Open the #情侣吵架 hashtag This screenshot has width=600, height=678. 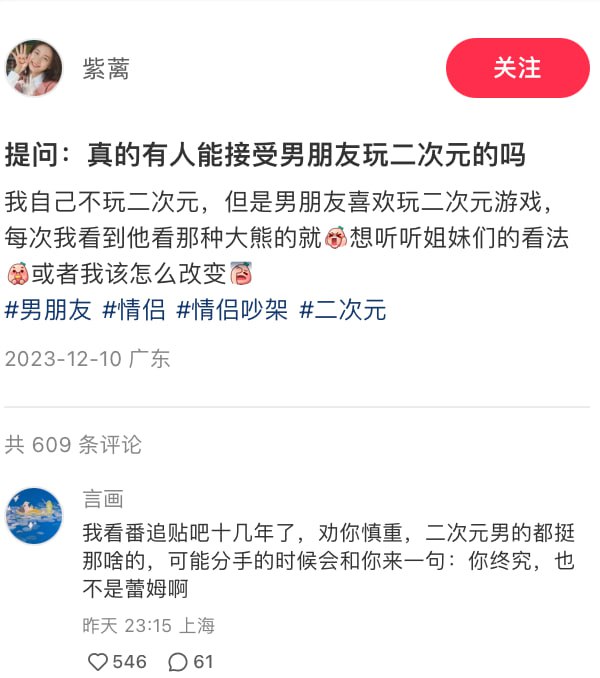tap(232, 310)
